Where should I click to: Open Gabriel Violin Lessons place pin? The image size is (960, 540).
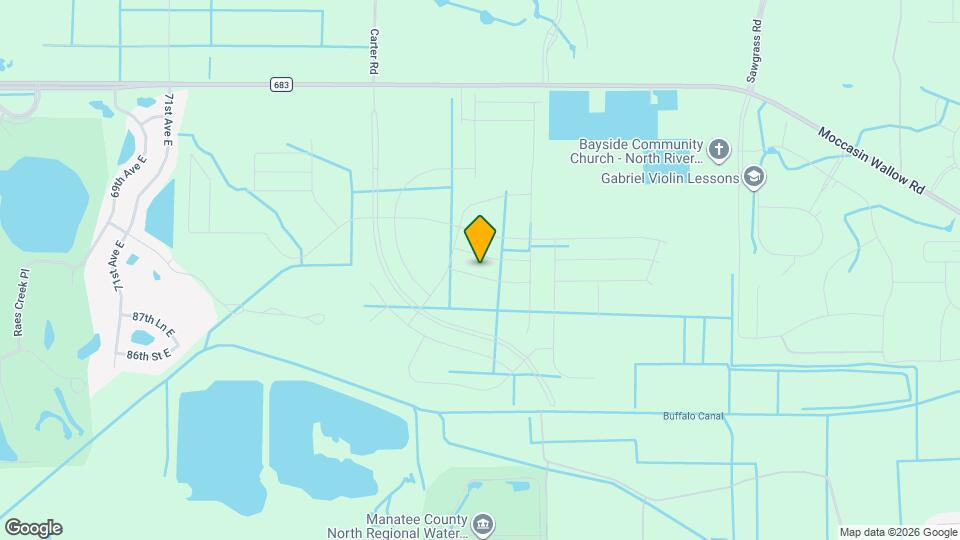754,179
